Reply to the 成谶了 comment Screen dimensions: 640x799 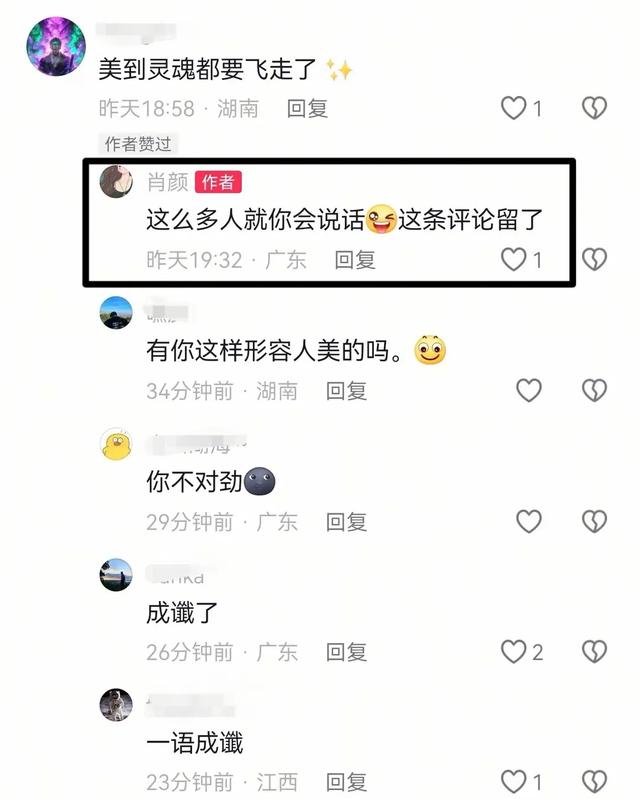(346, 652)
